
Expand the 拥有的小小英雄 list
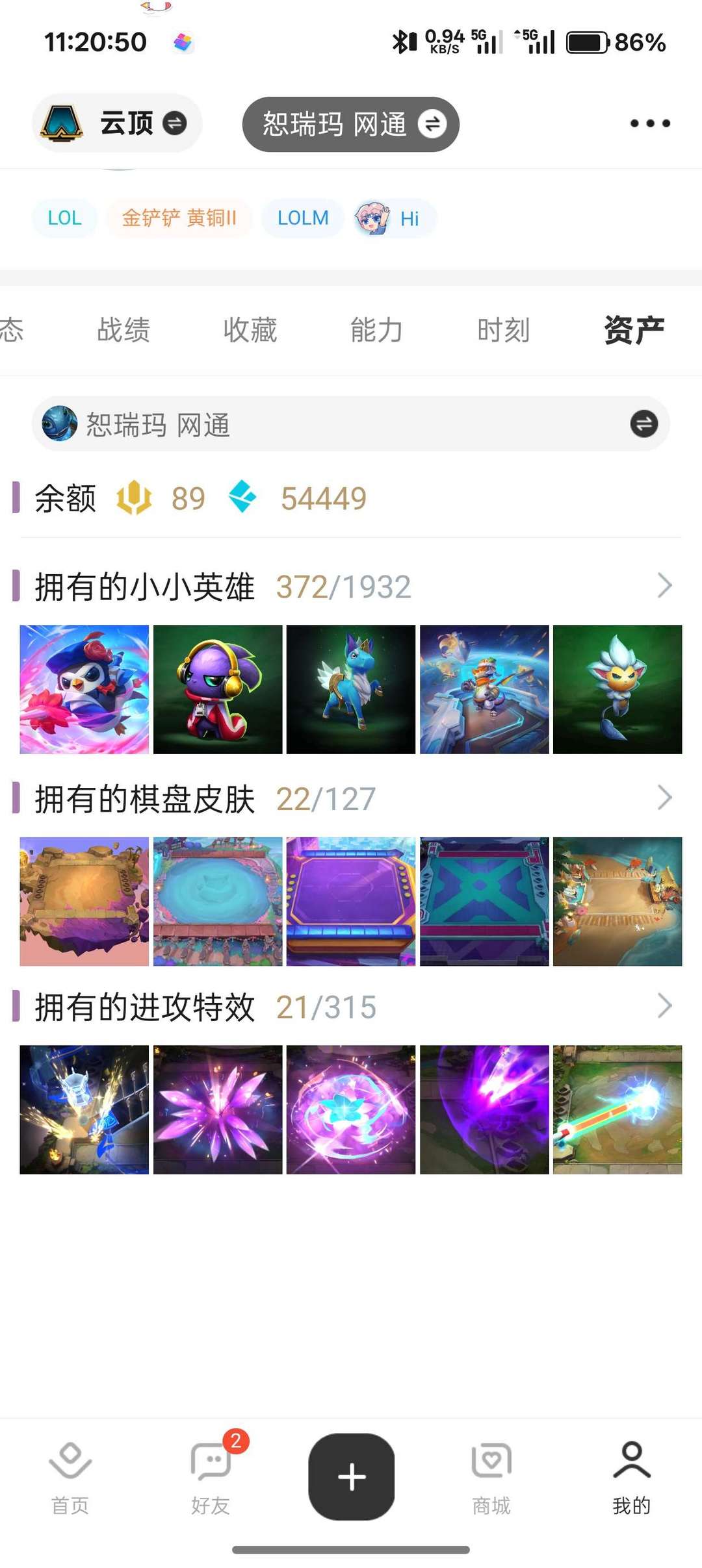[664, 586]
